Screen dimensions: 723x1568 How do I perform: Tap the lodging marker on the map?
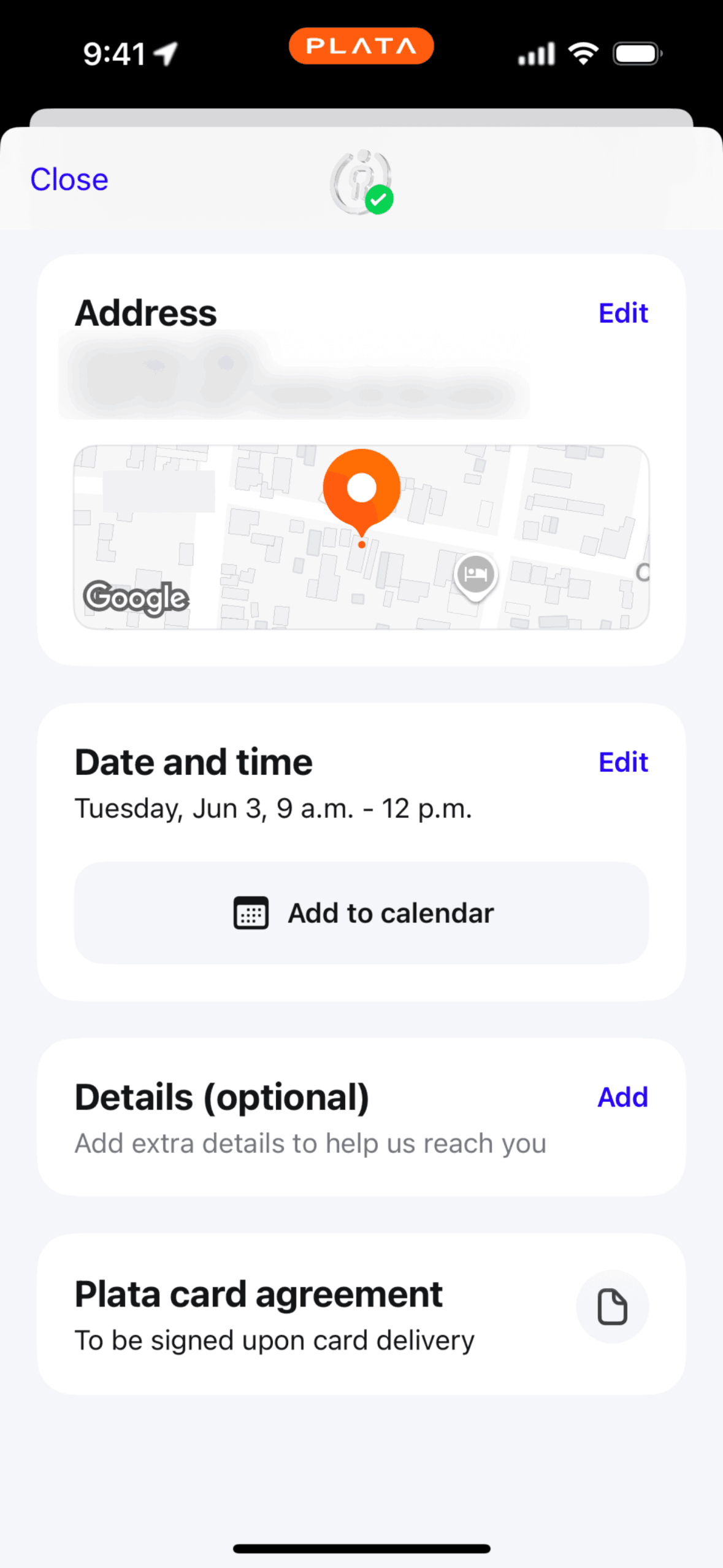click(475, 574)
